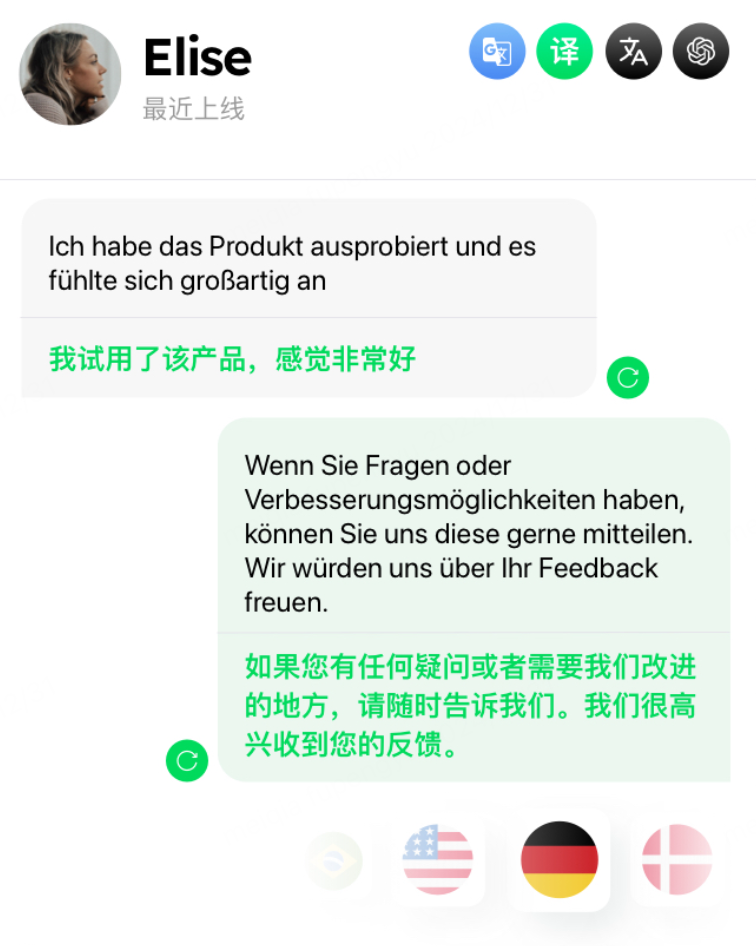Refresh translation of the Feedback reply
Screen dimensions: 756x946
point(187,760)
